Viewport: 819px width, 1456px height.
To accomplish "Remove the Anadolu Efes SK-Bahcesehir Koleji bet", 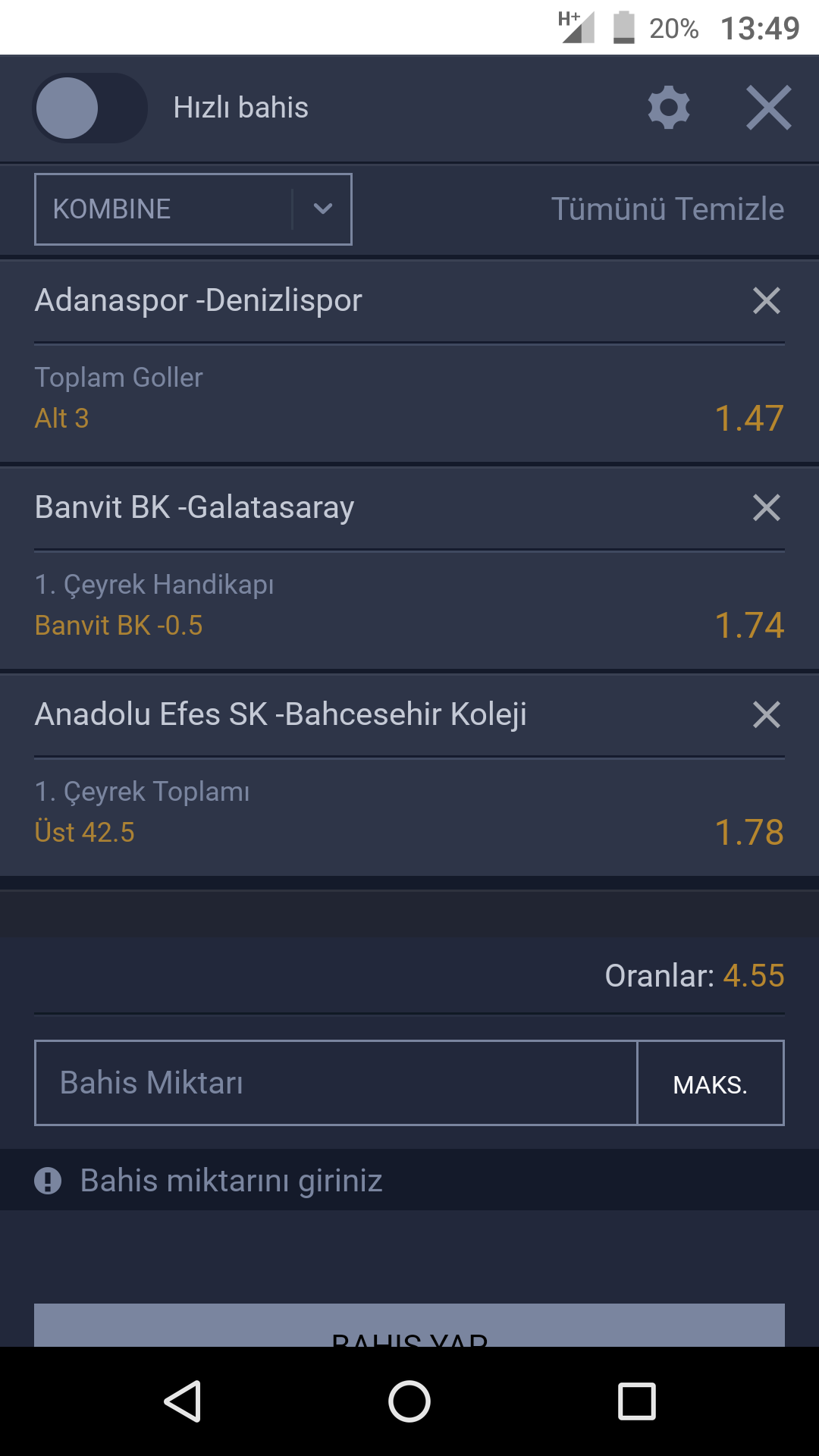I will point(767,714).
